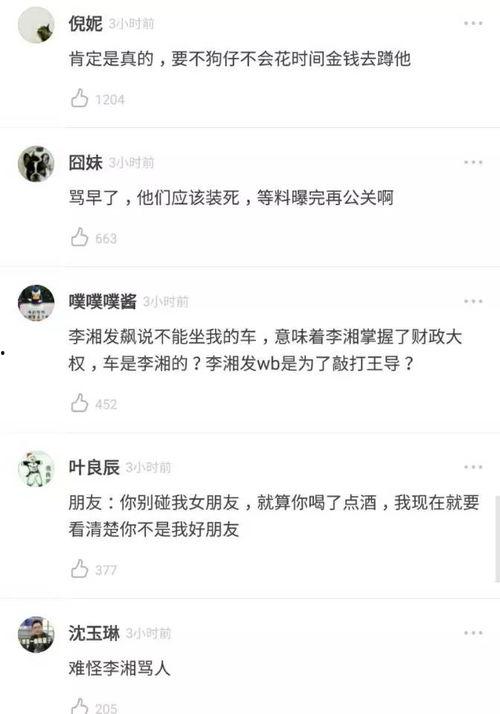Image resolution: width=500 pixels, height=714 pixels.
Task: Open 沈玉琳's profile picture
Action: click(36, 634)
